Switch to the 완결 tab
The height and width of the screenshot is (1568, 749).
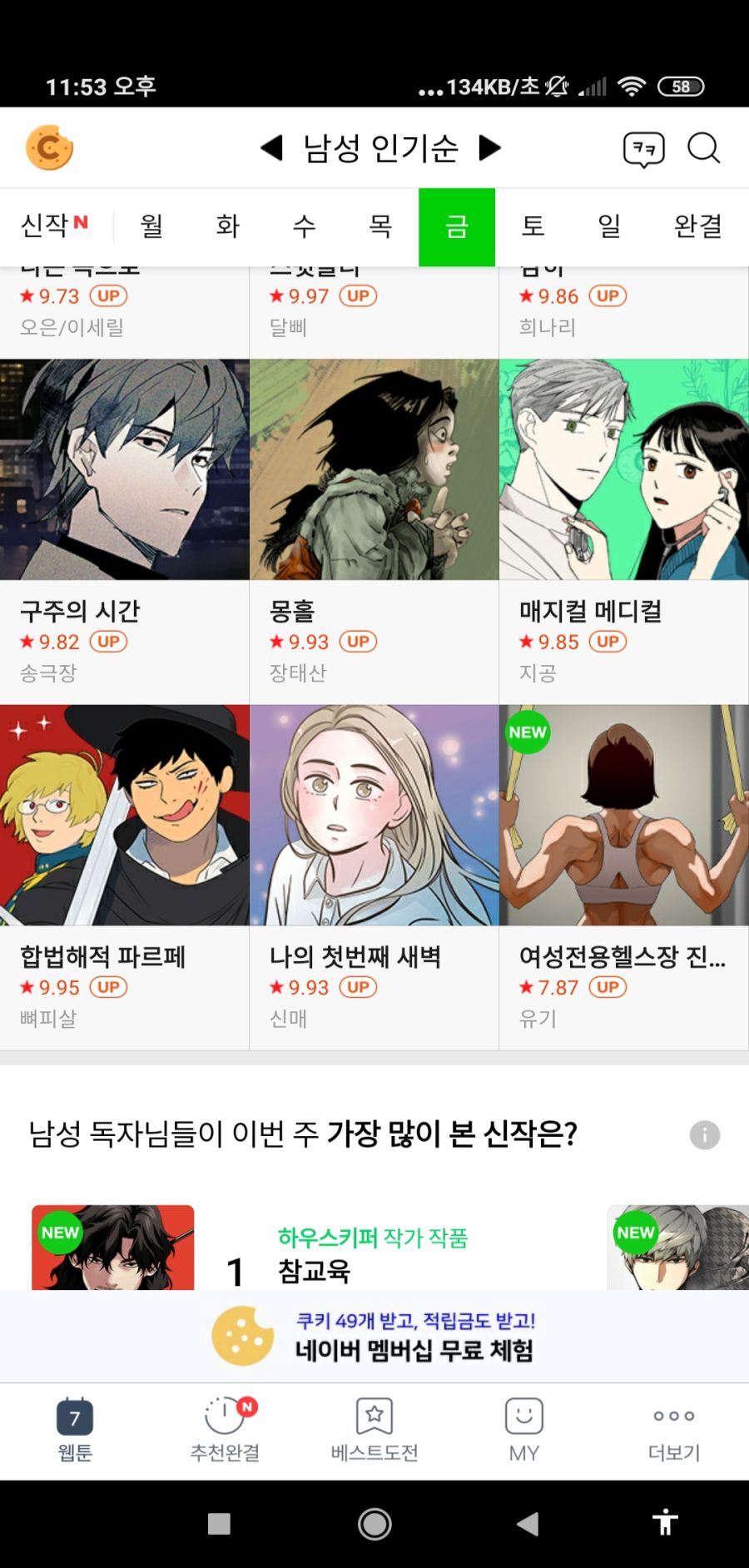[699, 226]
